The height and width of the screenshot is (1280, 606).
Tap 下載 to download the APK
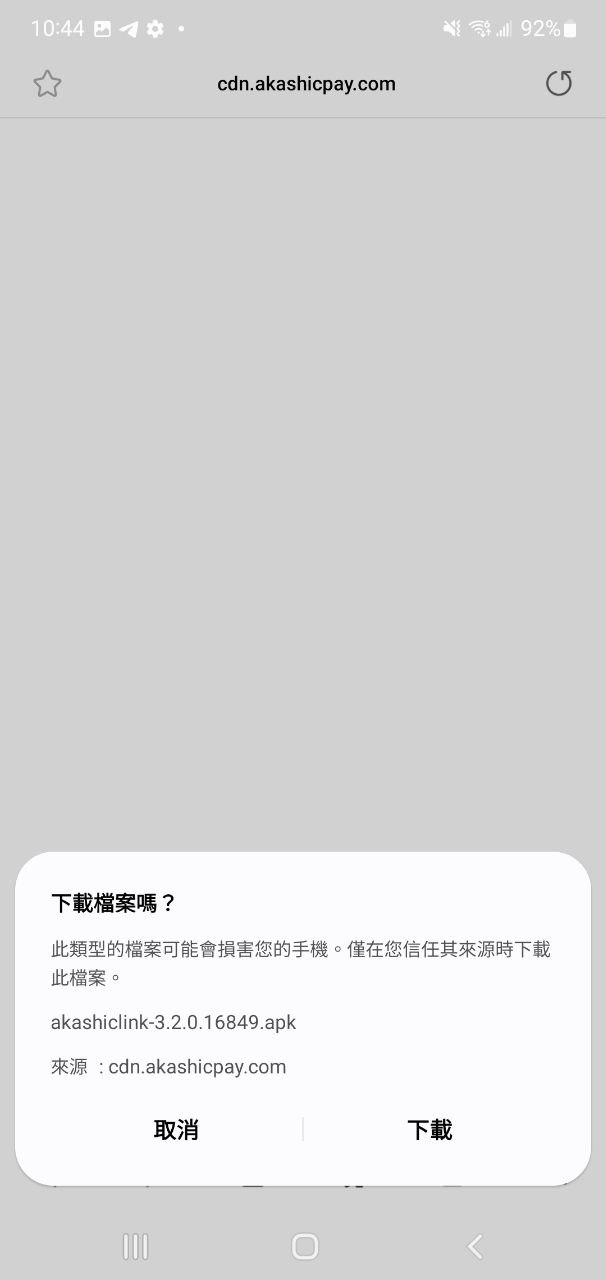tap(430, 1130)
